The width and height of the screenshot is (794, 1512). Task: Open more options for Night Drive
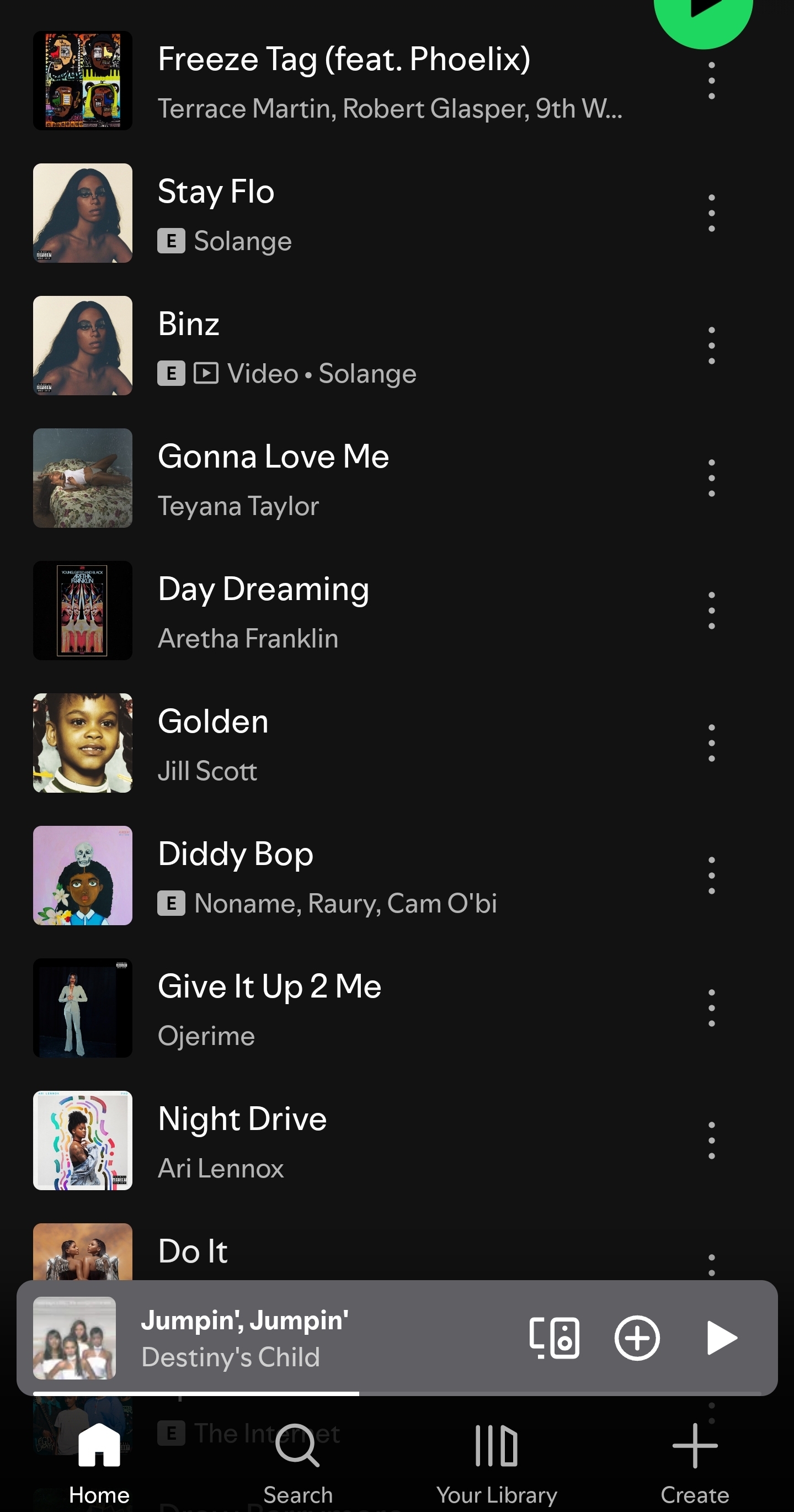(x=711, y=1140)
